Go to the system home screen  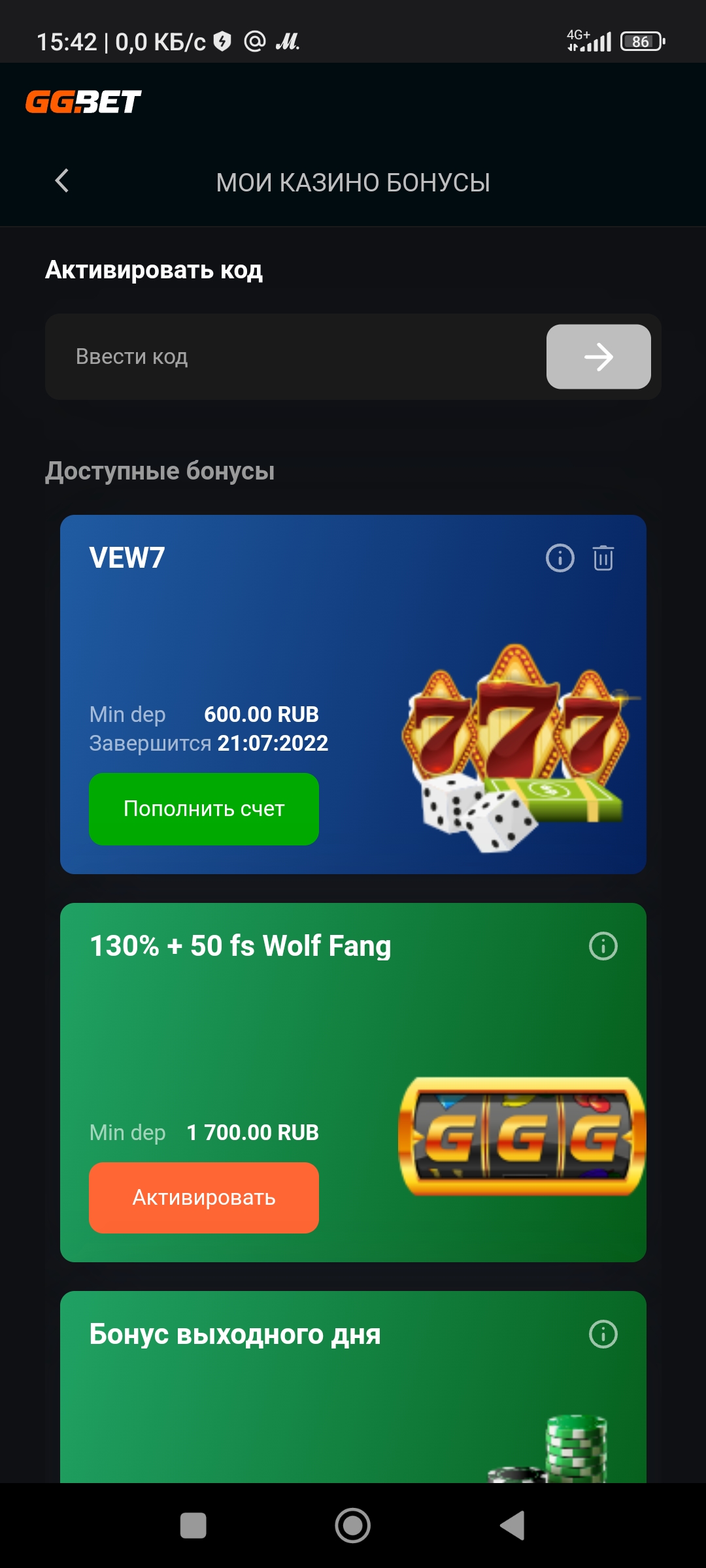tap(353, 1526)
